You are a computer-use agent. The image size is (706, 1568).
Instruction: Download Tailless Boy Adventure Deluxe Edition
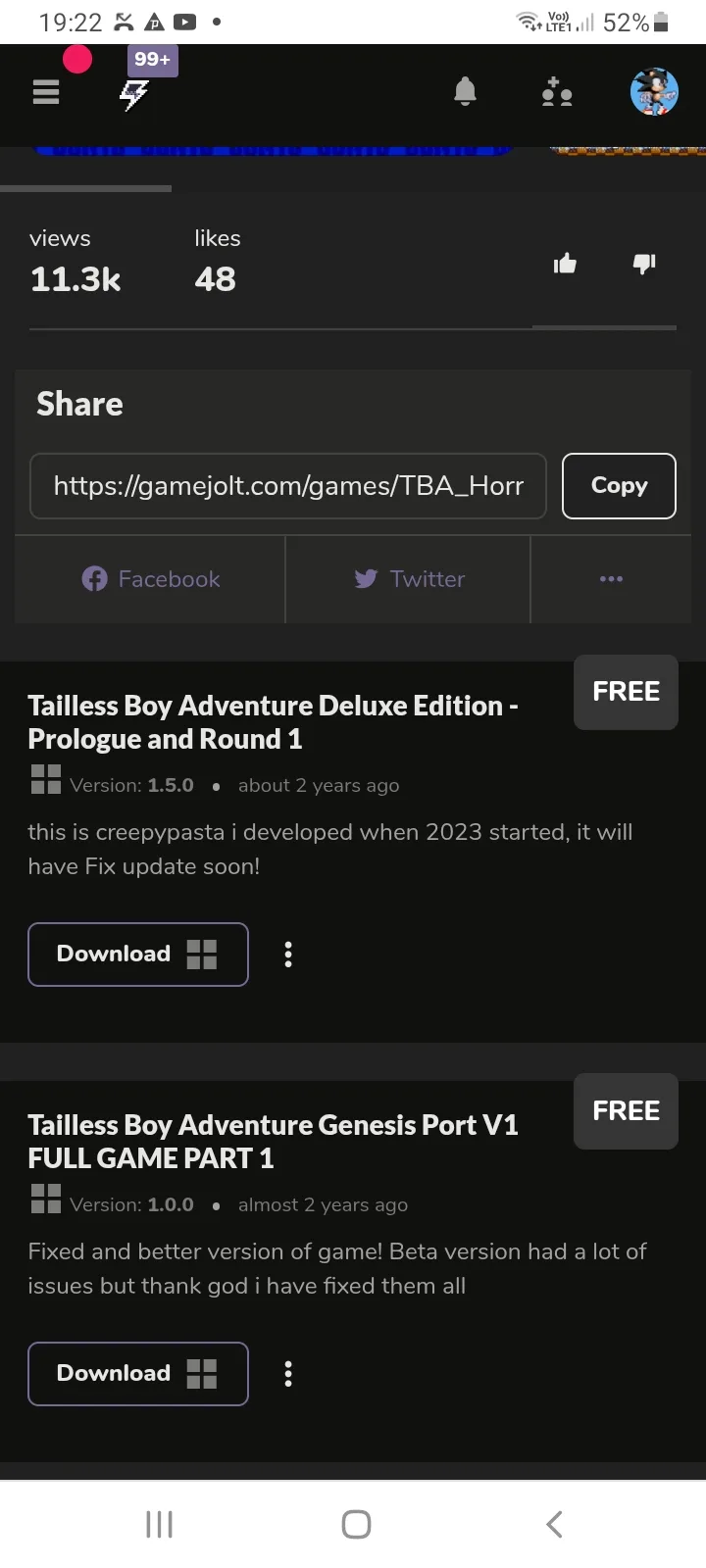click(x=138, y=955)
